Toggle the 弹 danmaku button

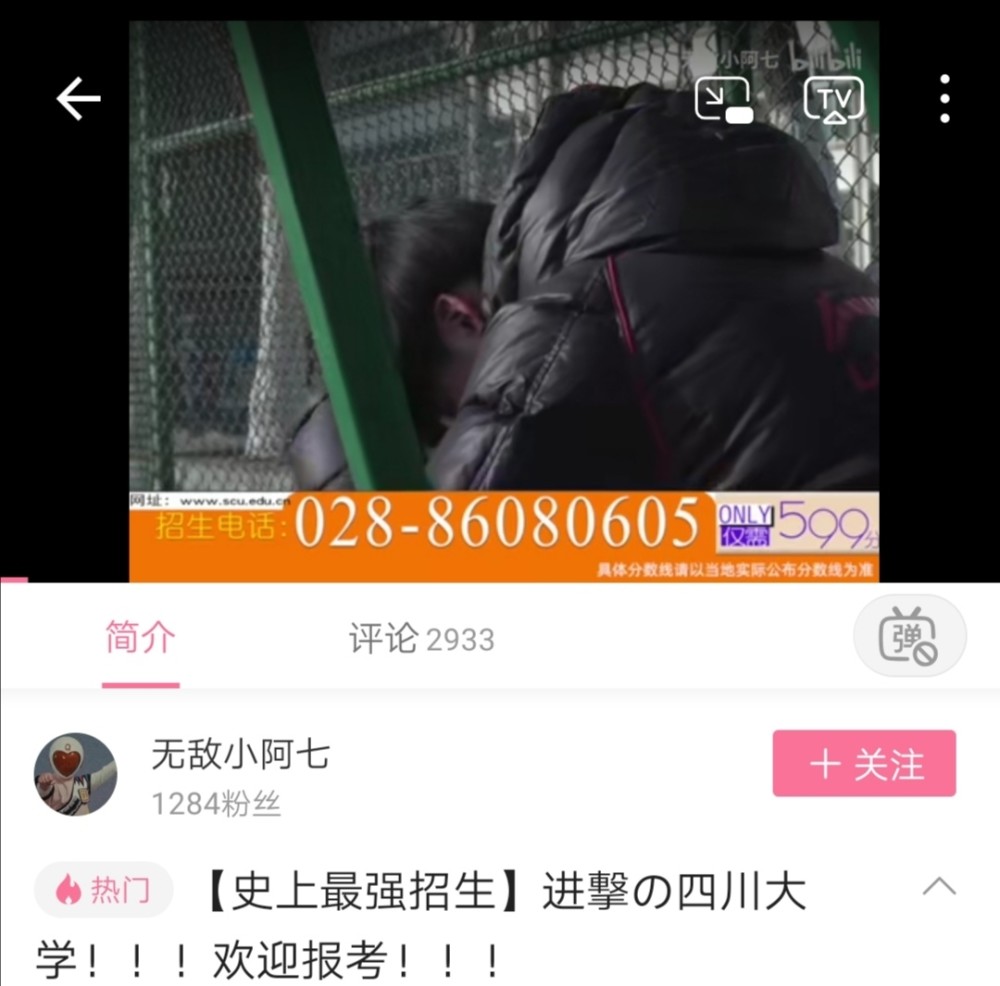[909, 636]
